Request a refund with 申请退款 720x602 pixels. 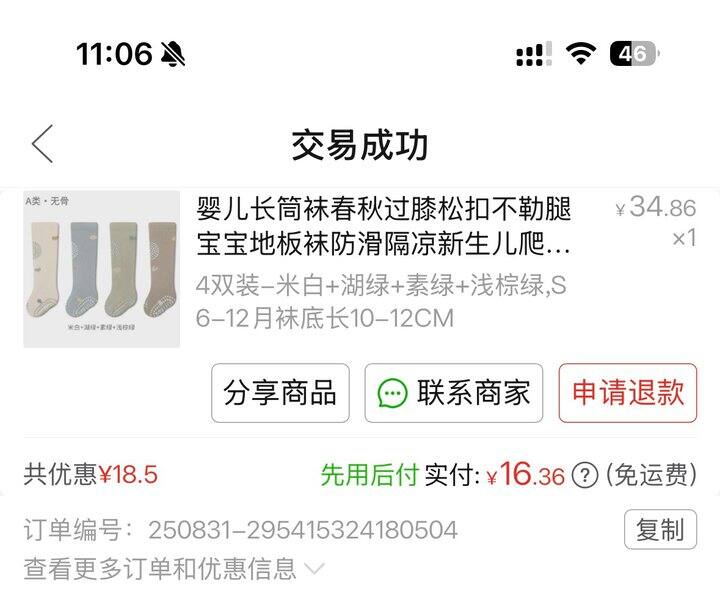(627, 393)
